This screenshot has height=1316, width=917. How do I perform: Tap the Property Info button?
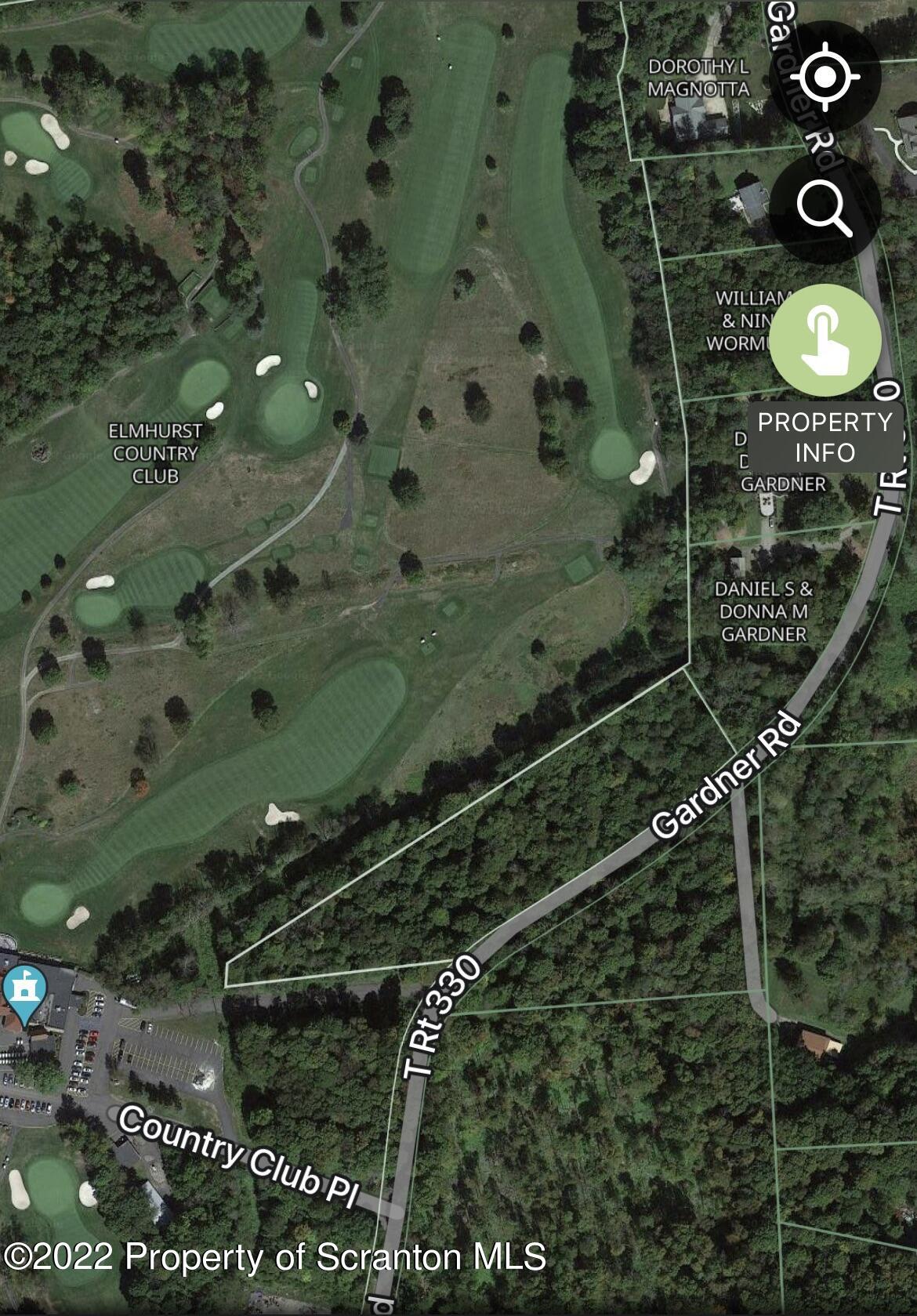pyautogui.click(x=825, y=340)
